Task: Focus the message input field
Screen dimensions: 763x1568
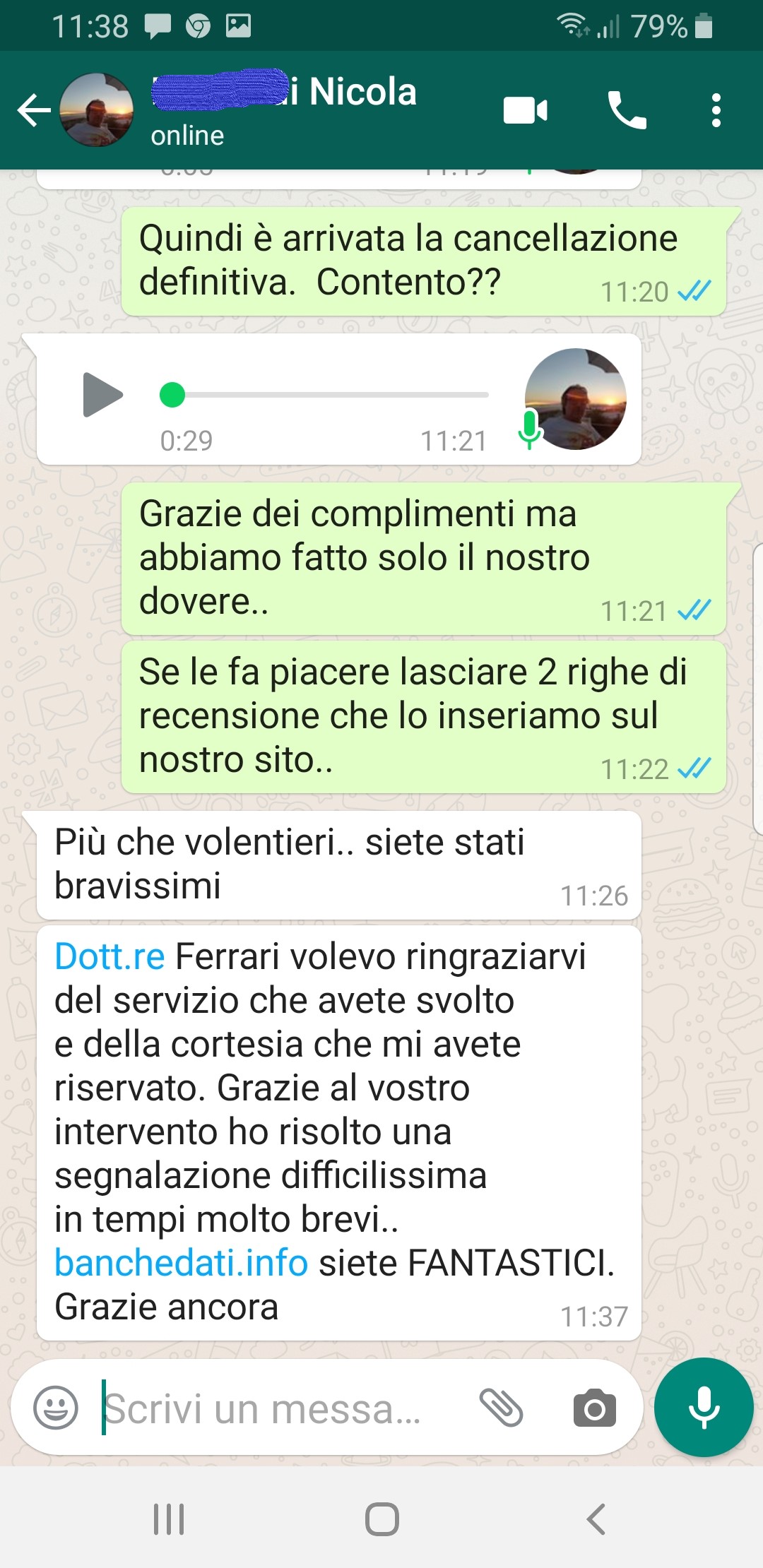Action: (x=283, y=1408)
